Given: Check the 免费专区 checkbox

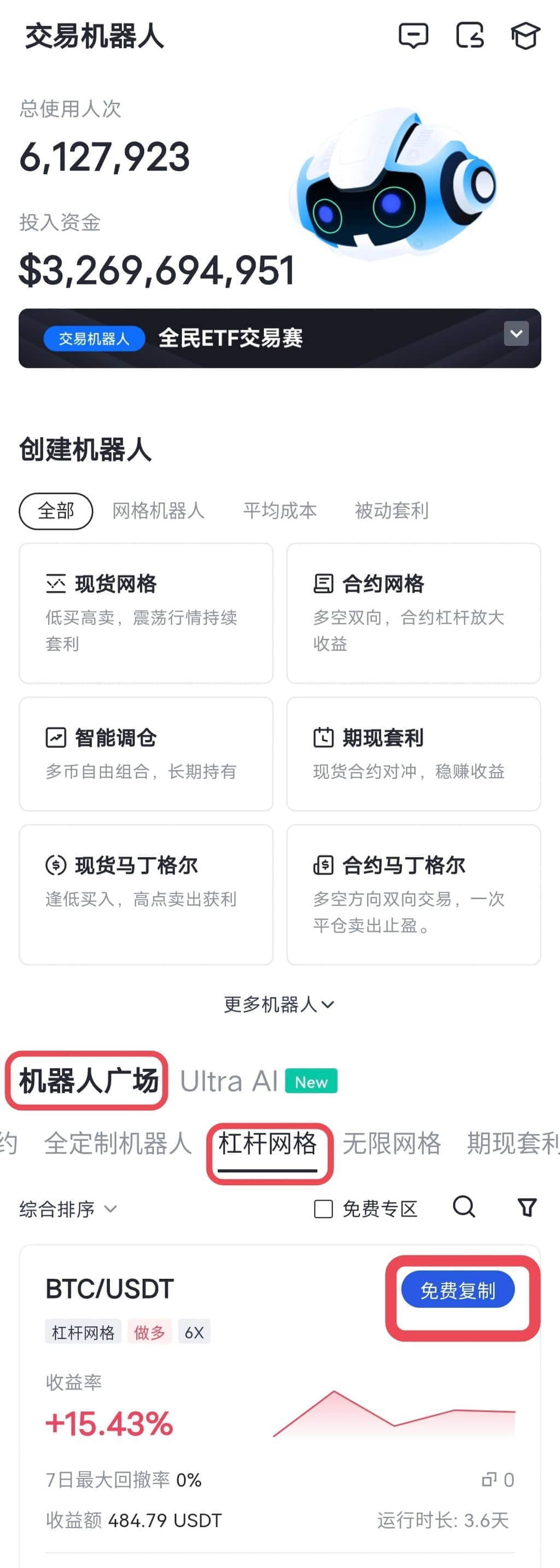Looking at the screenshot, I should pyautogui.click(x=323, y=1209).
